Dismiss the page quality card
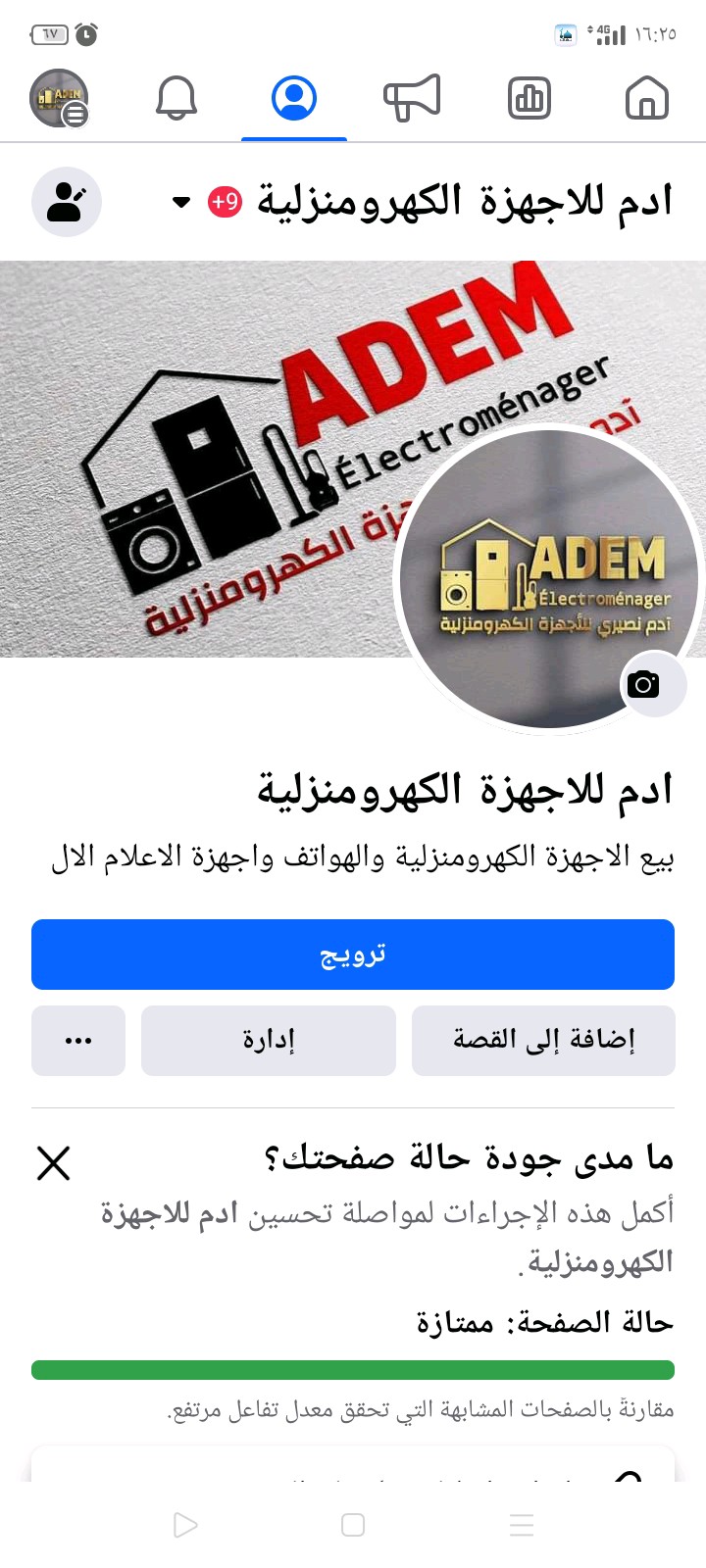 click(53, 1163)
